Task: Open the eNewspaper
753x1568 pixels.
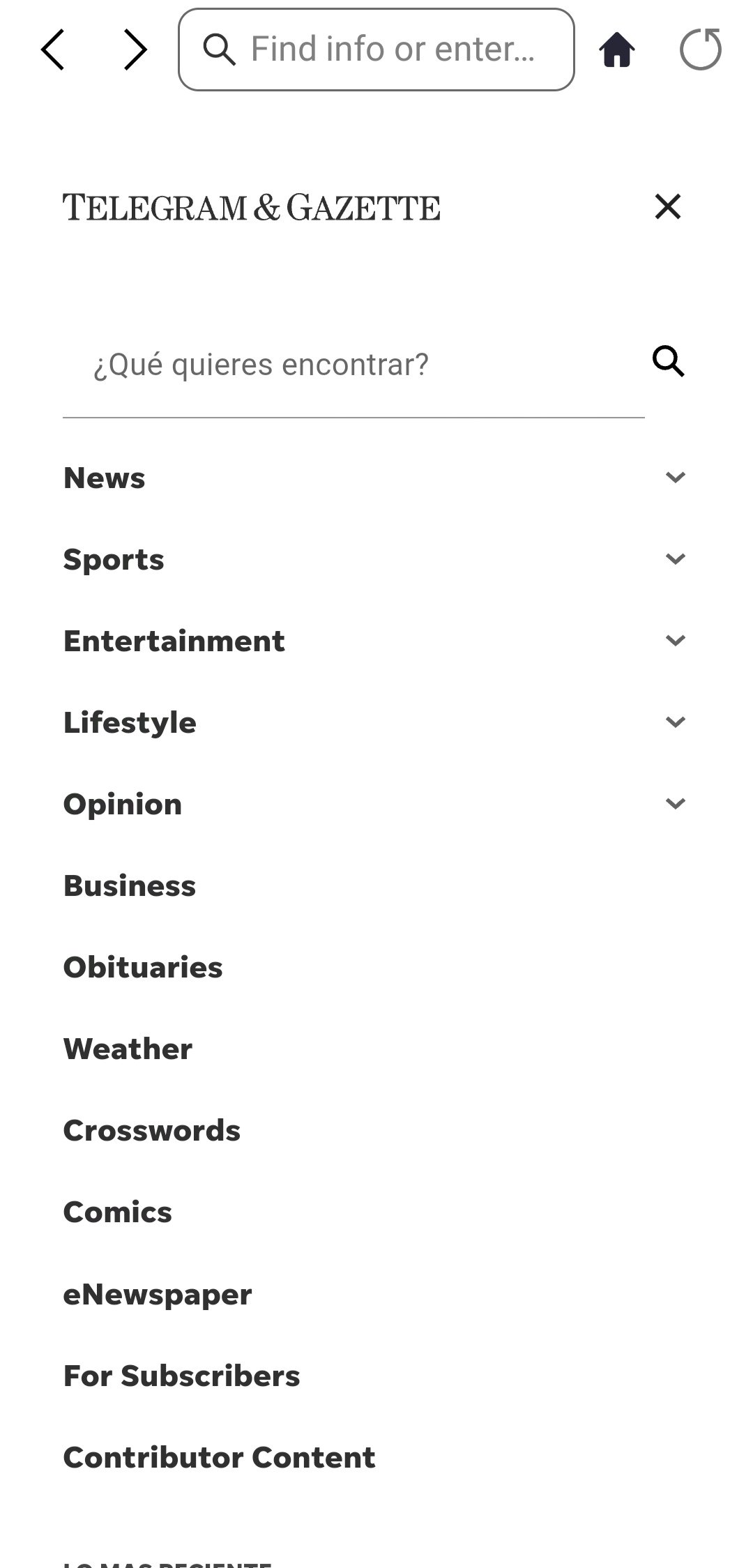Action: point(158,1294)
